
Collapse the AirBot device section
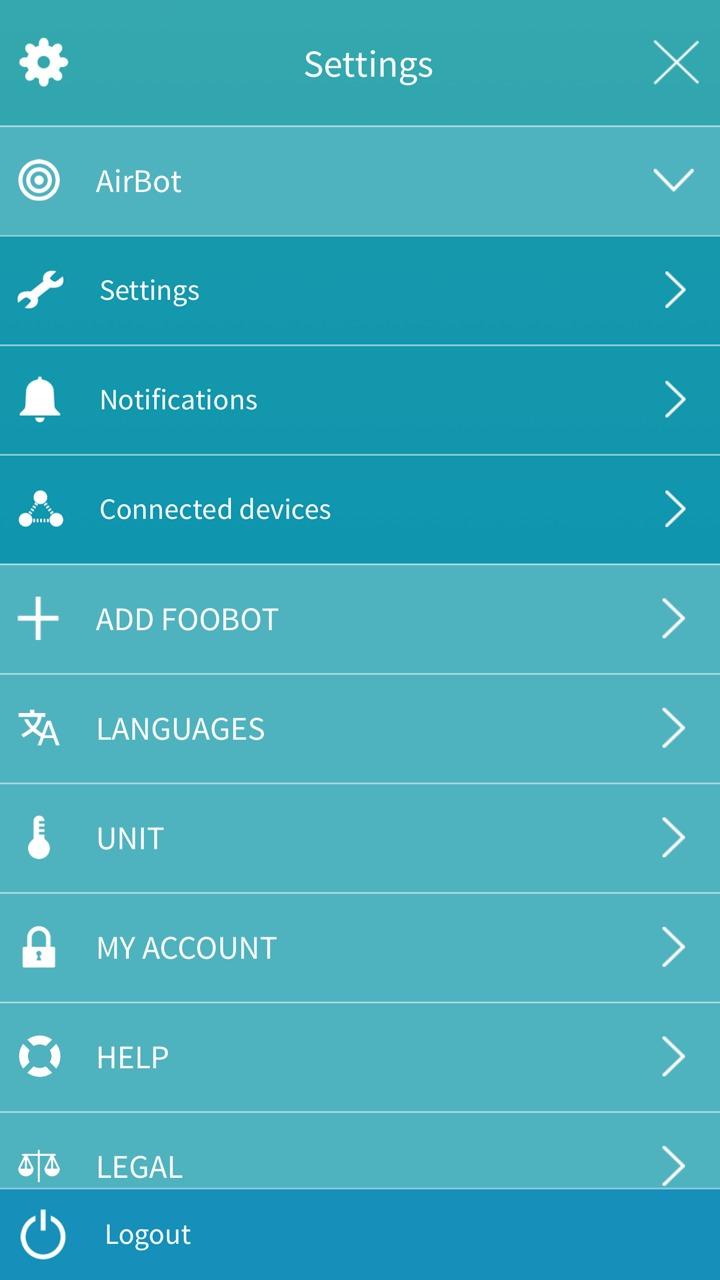click(673, 181)
